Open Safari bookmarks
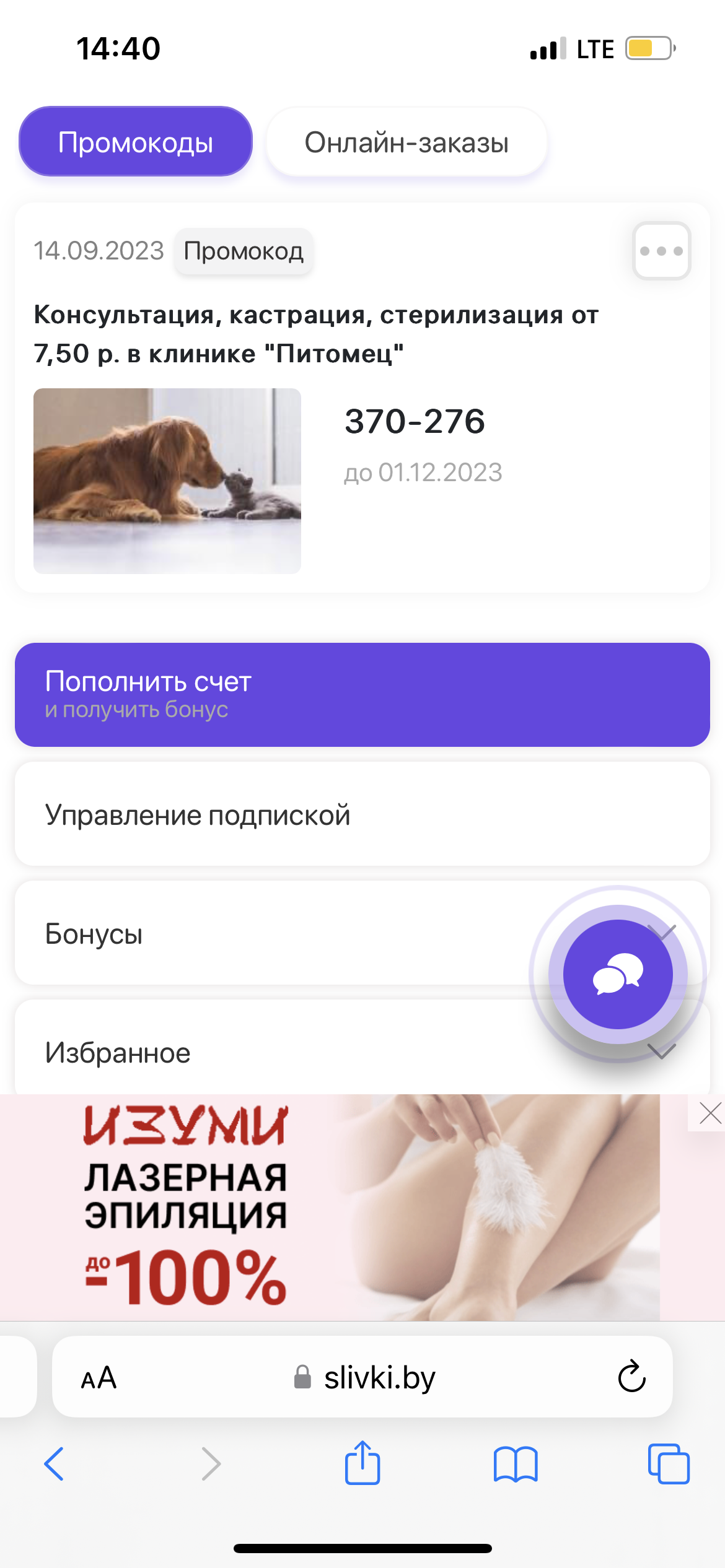 (x=515, y=1464)
